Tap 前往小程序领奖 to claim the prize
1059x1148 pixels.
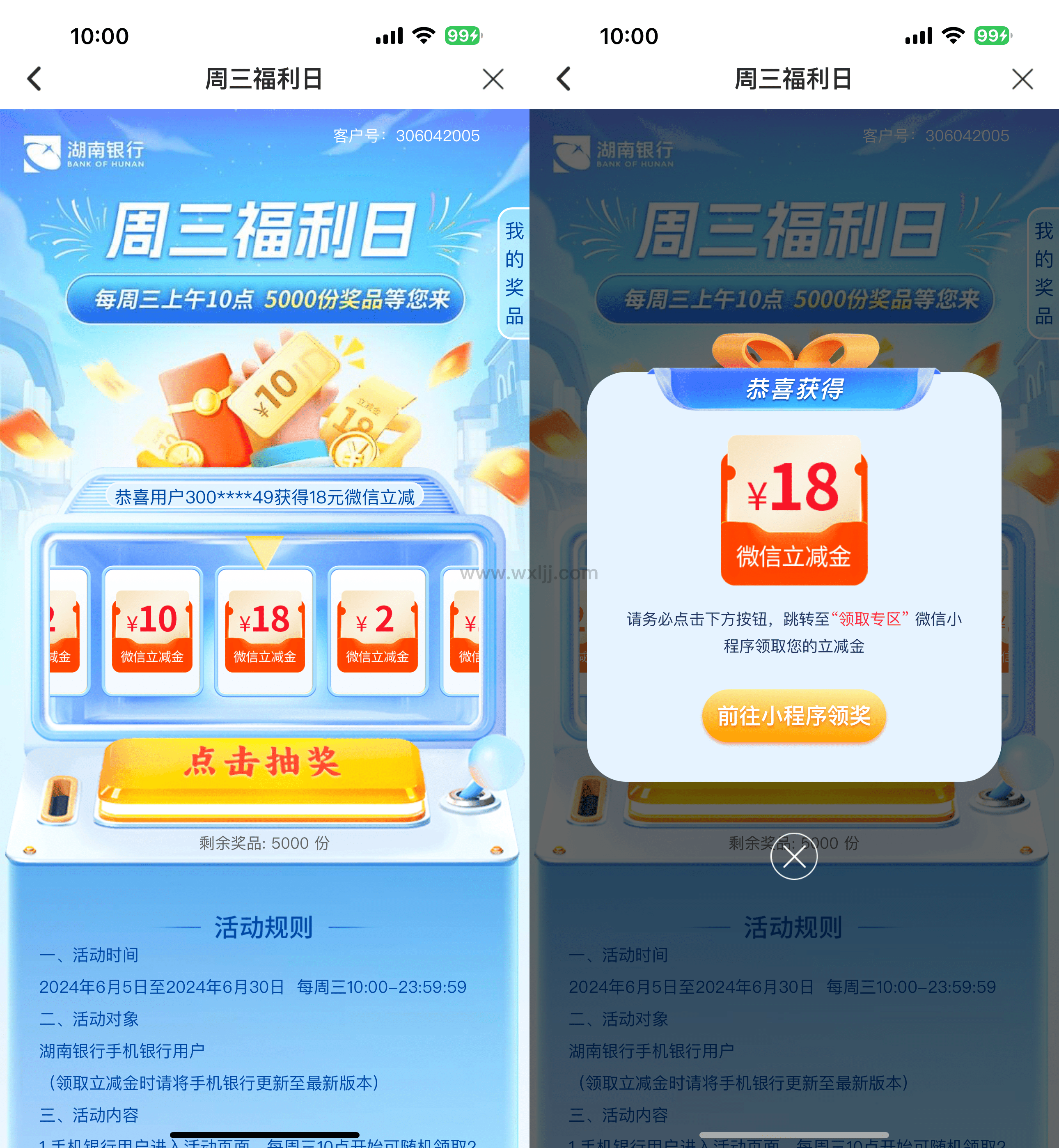pos(793,716)
